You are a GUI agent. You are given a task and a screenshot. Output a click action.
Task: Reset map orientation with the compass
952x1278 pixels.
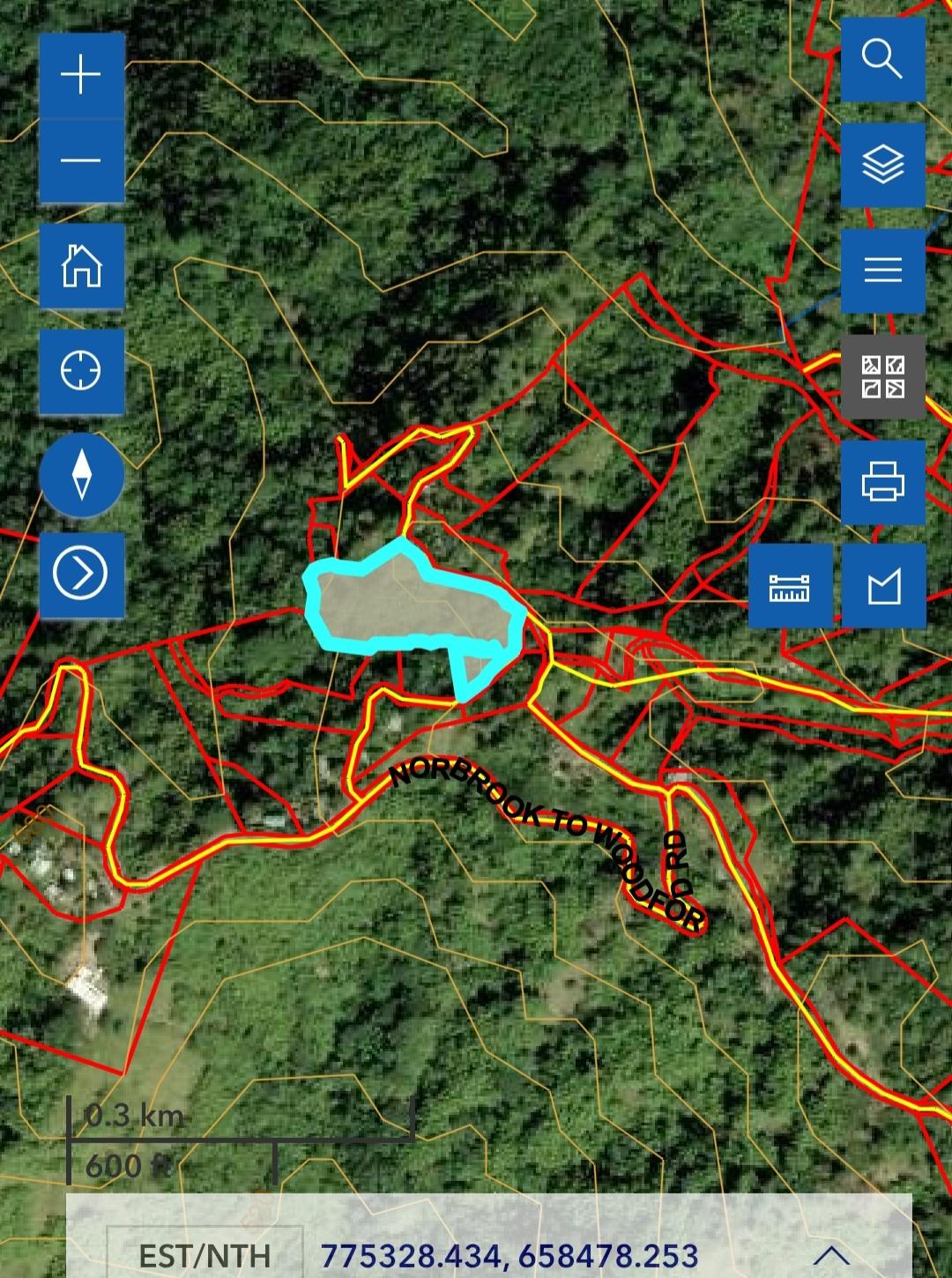point(81,475)
